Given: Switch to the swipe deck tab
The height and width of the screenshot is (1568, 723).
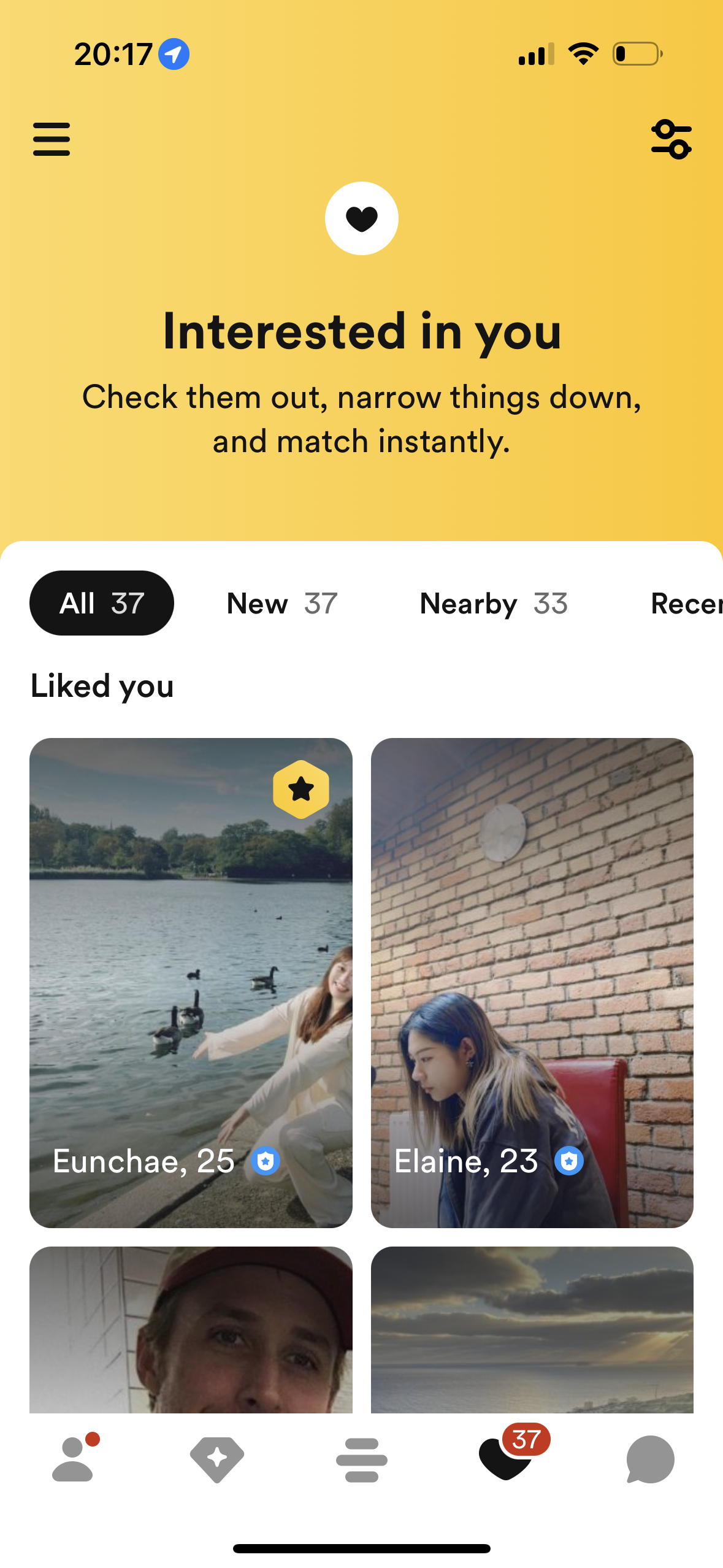Looking at the screenshot, I should [x=362, y=1459].
